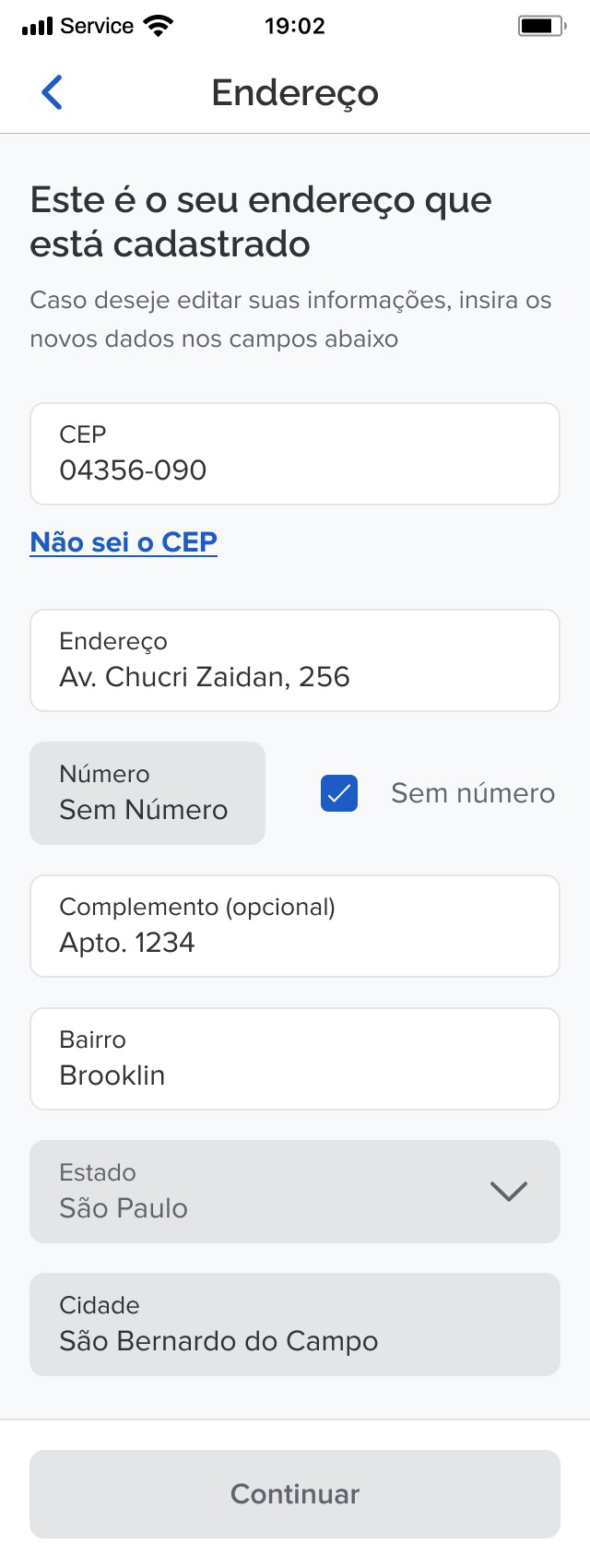Screen dimensions: 590x1568
Task: Tap the Cidade field
Action: click(x=295, y=1324)
